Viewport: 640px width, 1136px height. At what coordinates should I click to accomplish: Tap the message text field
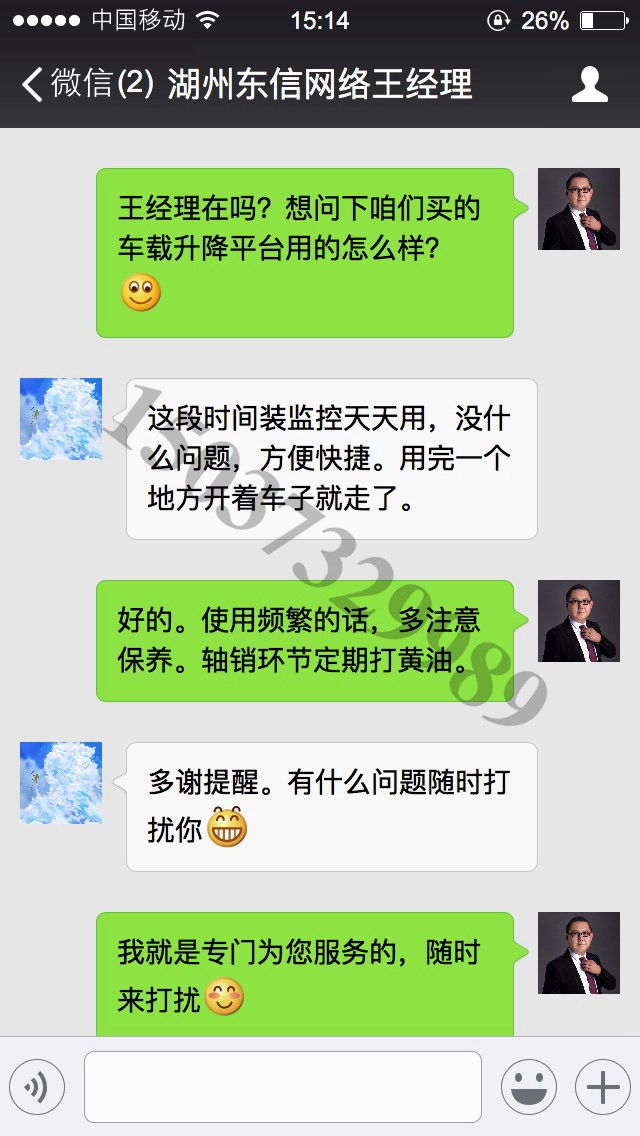(282, 1087)
